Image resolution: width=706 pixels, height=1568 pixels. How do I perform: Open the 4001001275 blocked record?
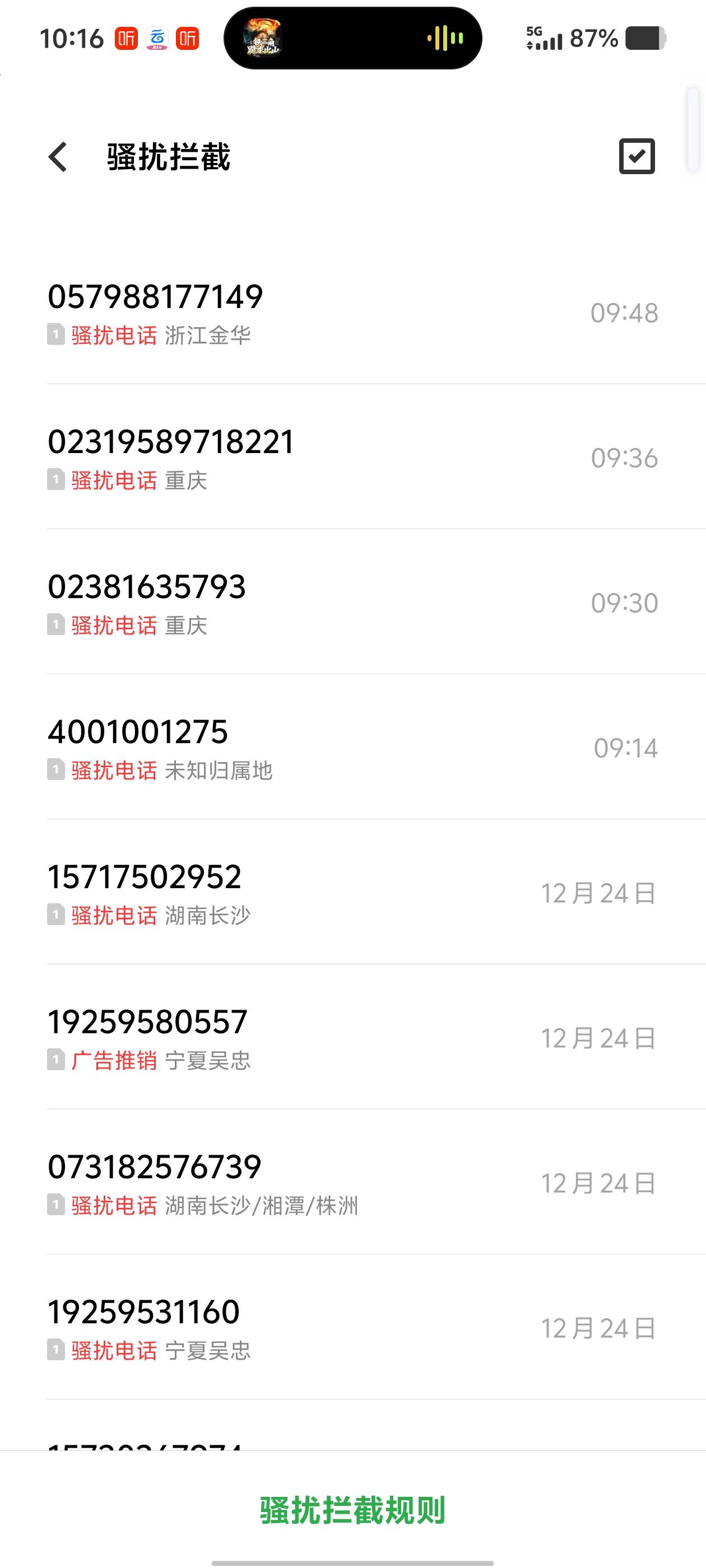352,747
